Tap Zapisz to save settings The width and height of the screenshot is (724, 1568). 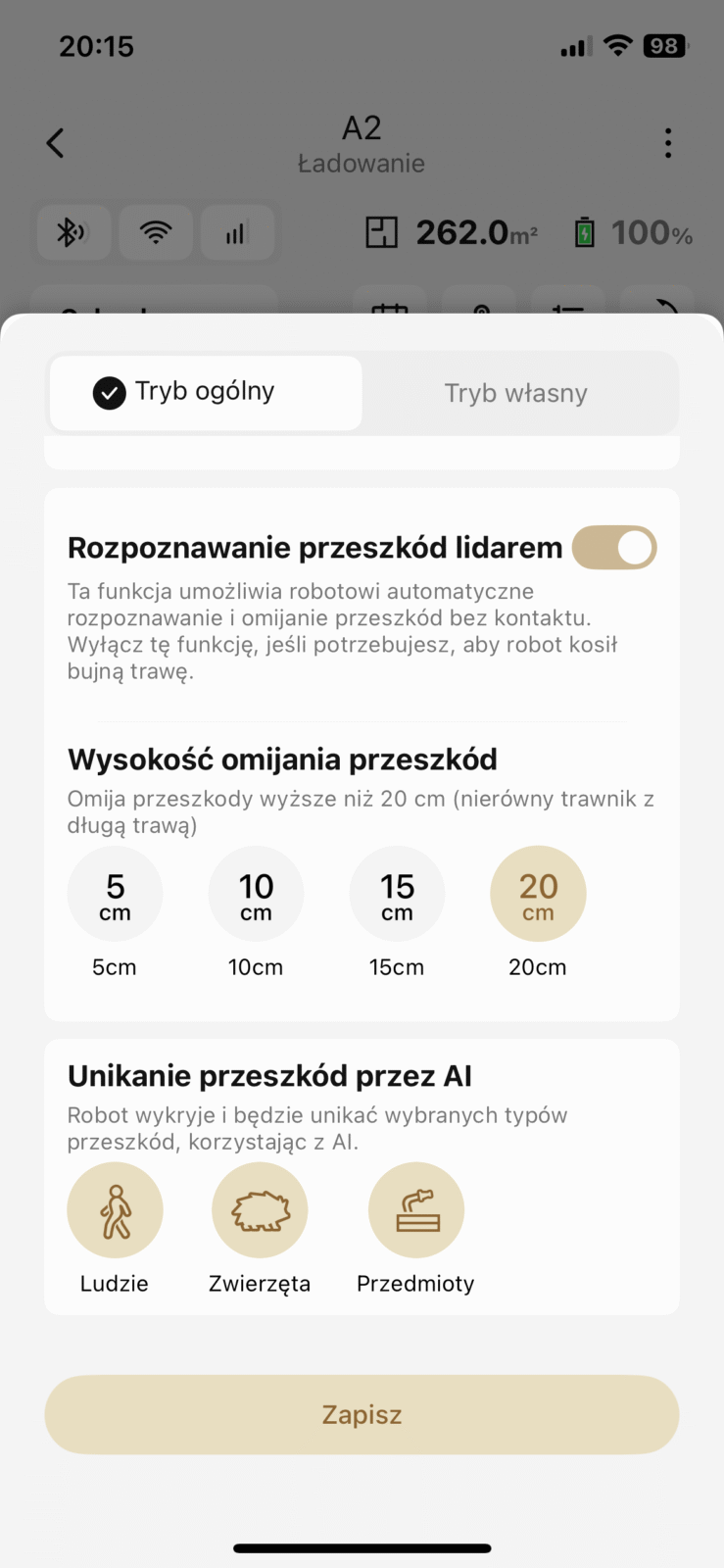click(362, 1414)
